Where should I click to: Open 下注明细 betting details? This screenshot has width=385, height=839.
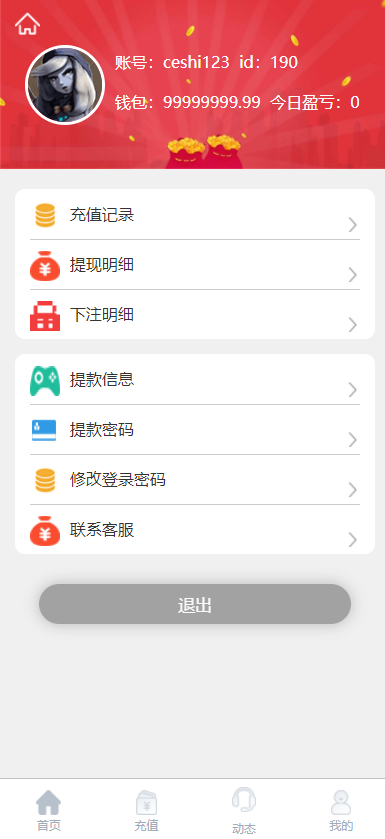195,315
